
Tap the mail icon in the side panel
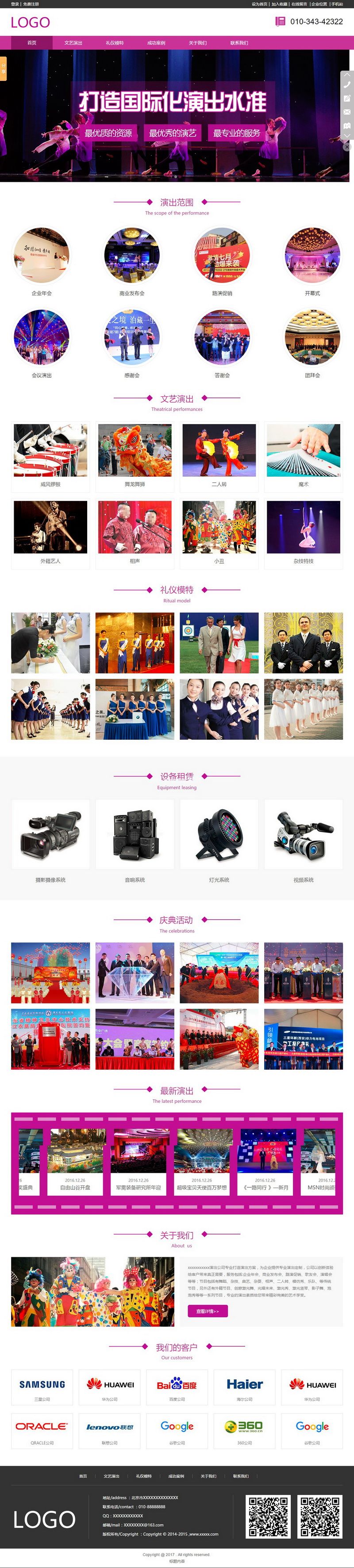[346, 112]
